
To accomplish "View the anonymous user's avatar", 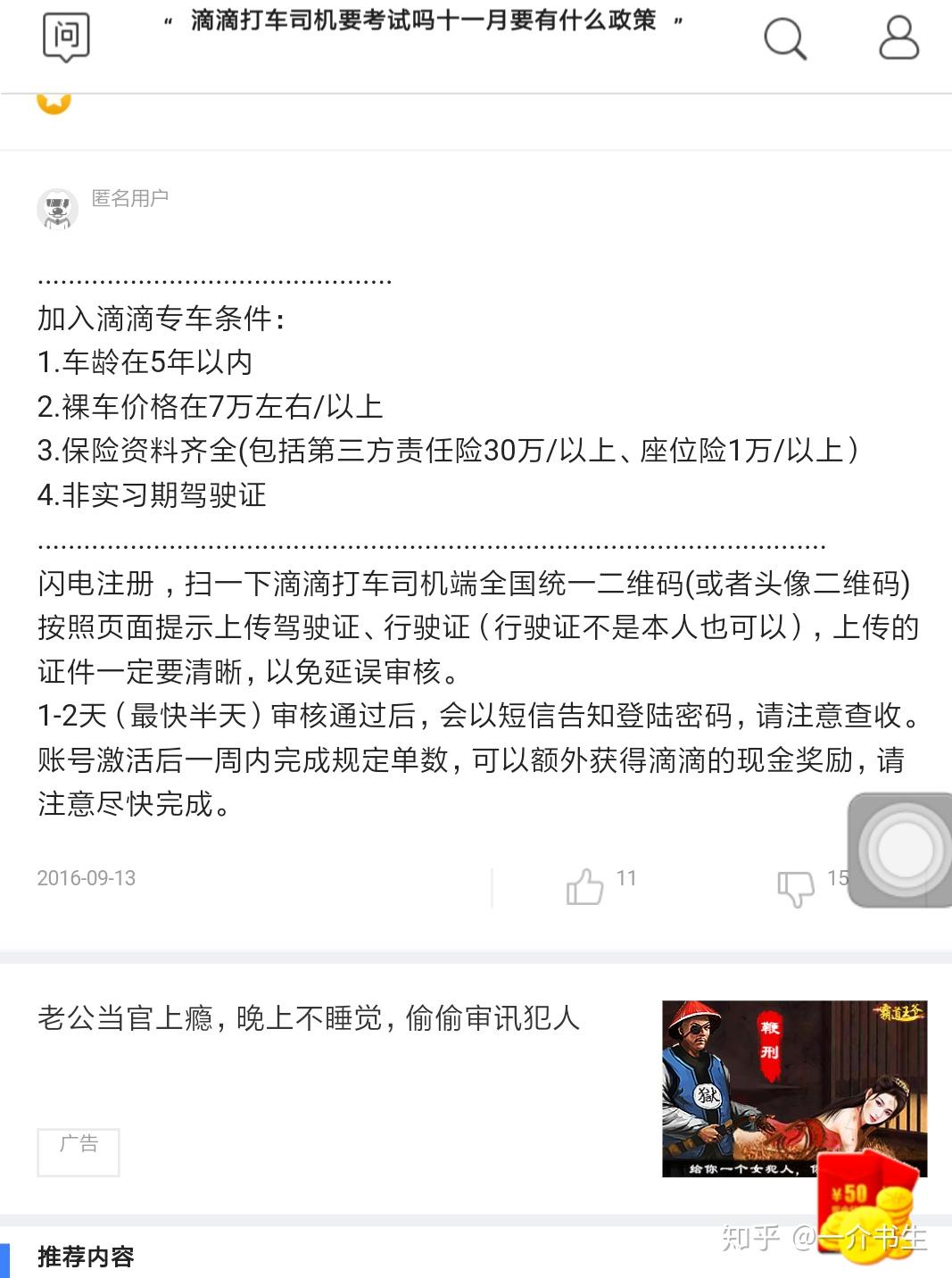I will coord(58,210).
